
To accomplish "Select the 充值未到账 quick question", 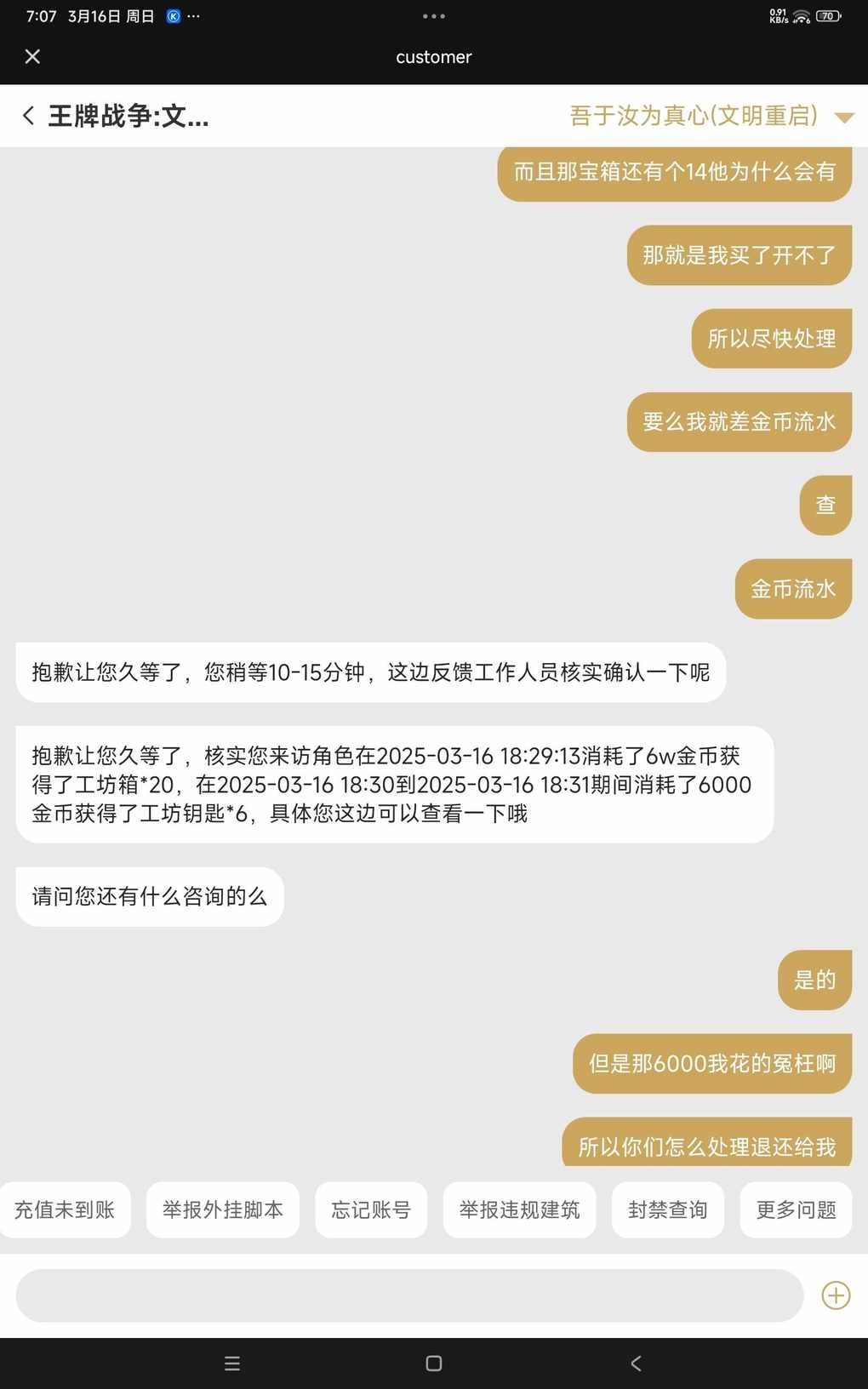I will (65, 1209).
